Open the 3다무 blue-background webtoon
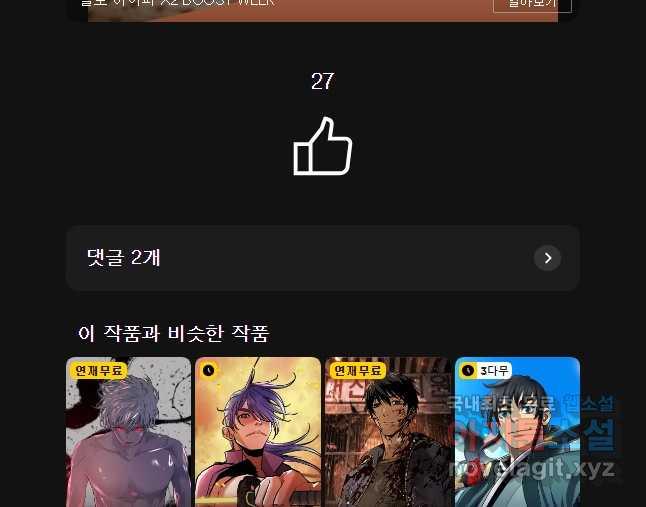 coord(517,435)
